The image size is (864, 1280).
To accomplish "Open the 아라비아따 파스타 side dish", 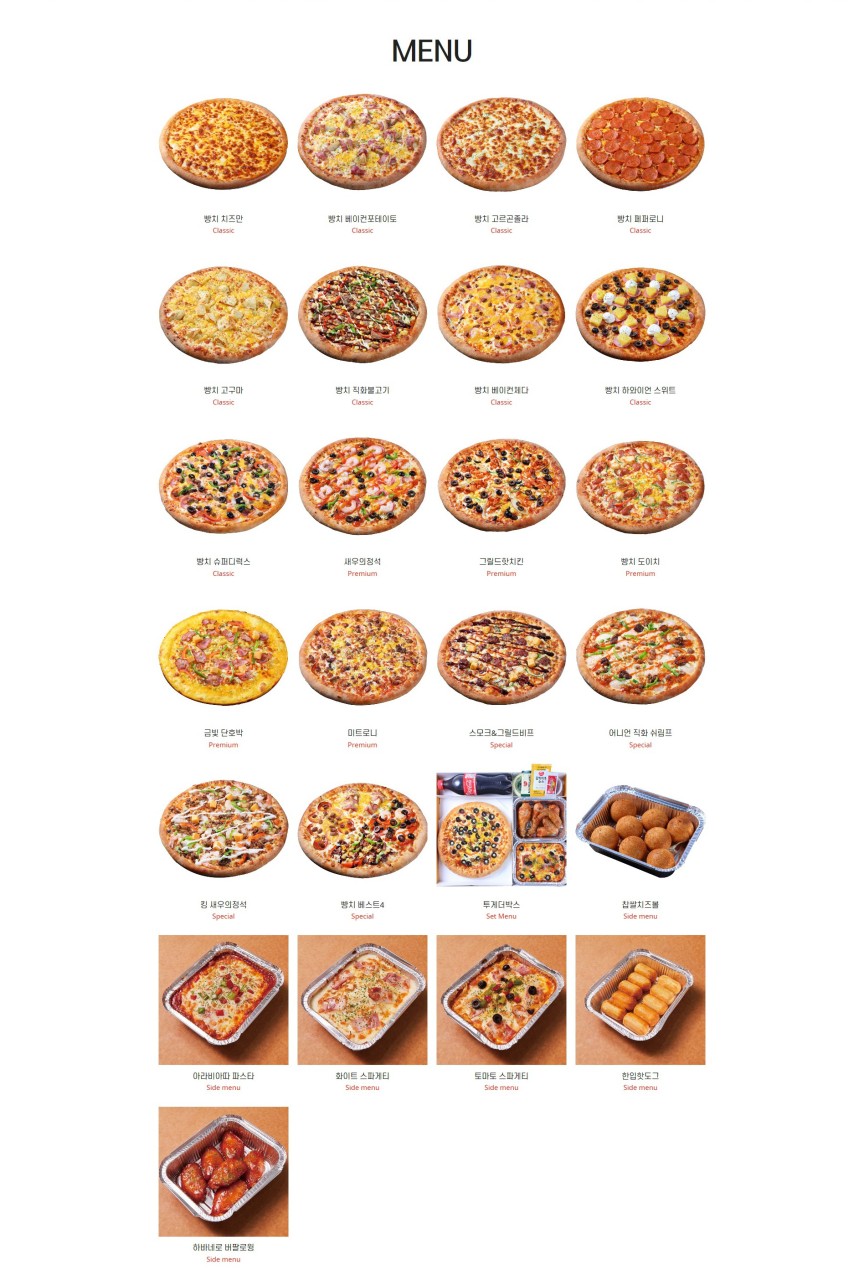I will click(x=223, y=1000).
